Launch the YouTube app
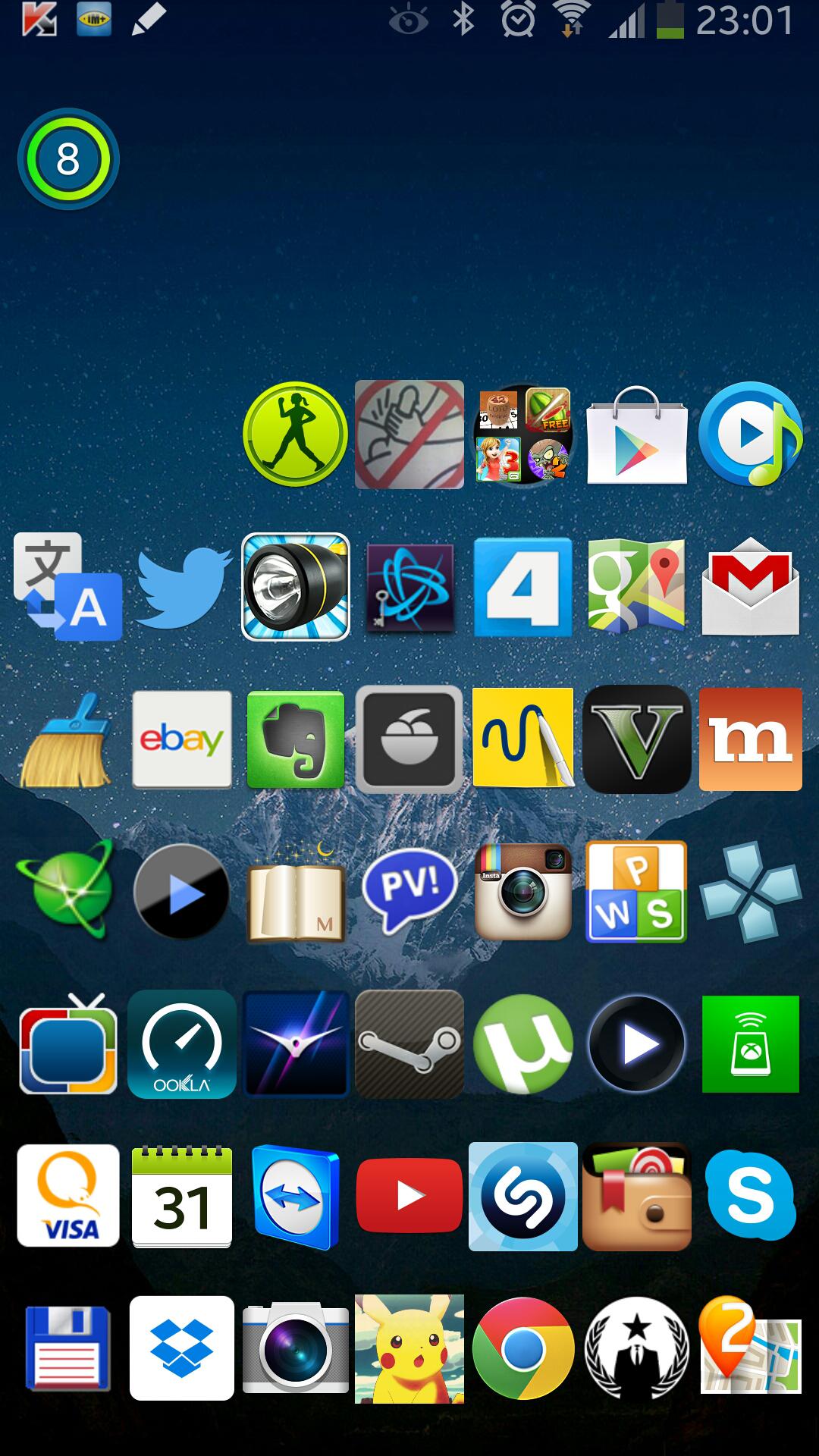The width and height of the screenshot is (819, 1456). 409,1196
